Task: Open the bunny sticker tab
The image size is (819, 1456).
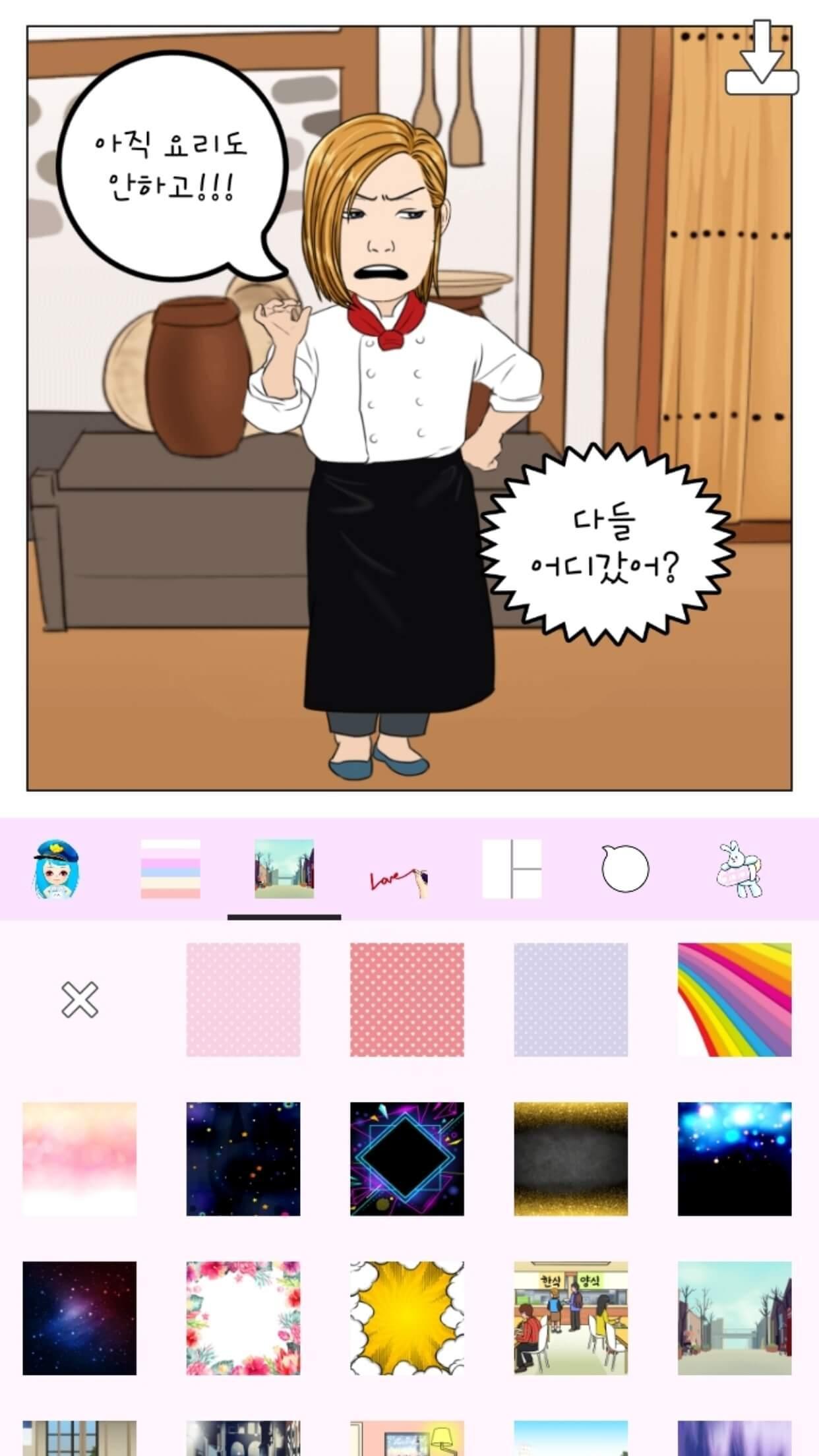Action: (x=739, y=869)
